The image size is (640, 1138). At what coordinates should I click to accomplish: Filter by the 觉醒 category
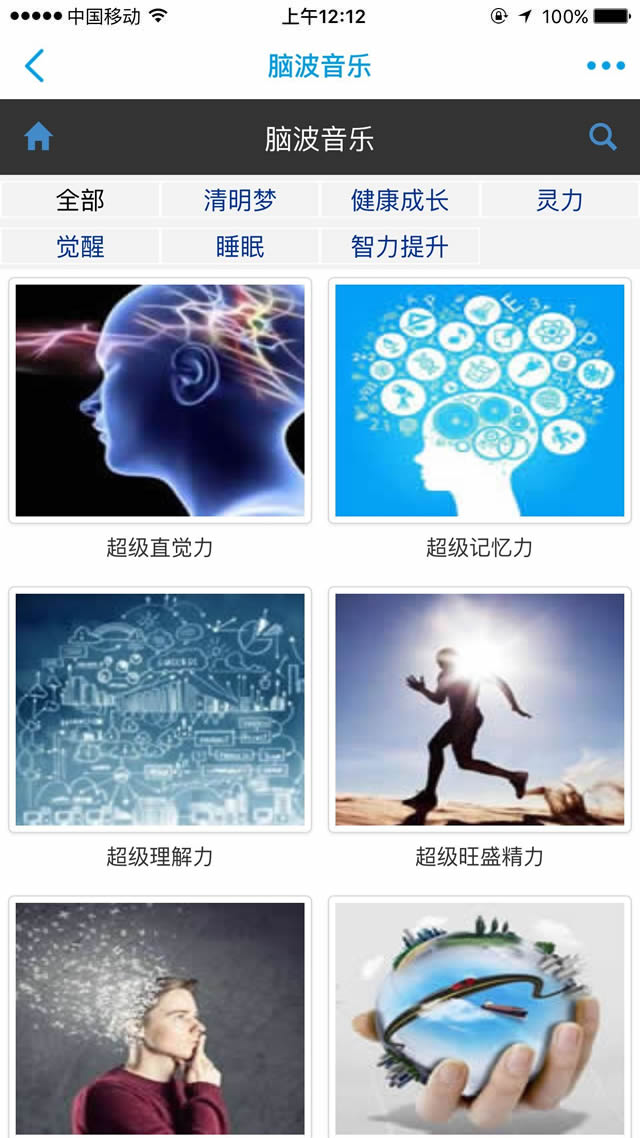(x=80, y=246)
